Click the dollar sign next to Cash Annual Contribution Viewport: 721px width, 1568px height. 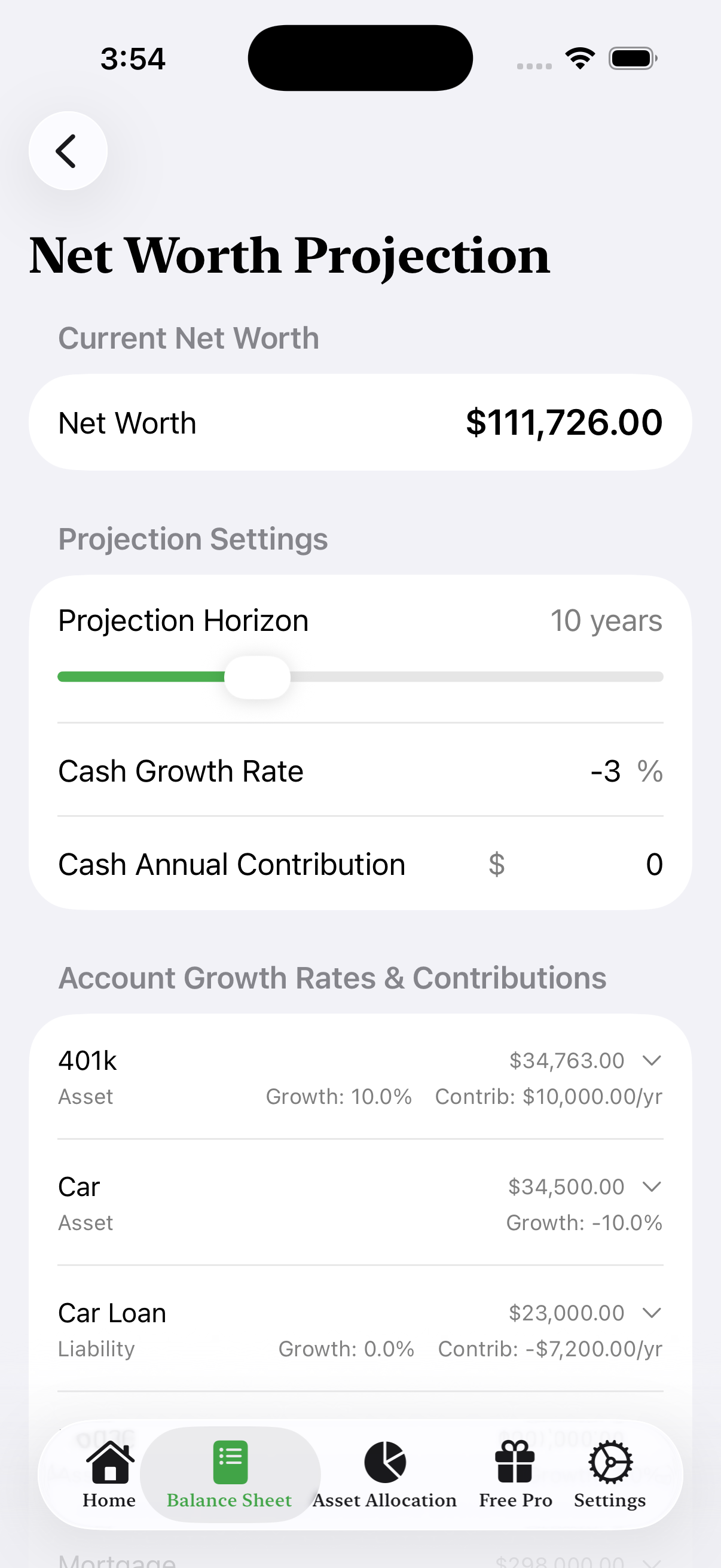coord(496,864)
